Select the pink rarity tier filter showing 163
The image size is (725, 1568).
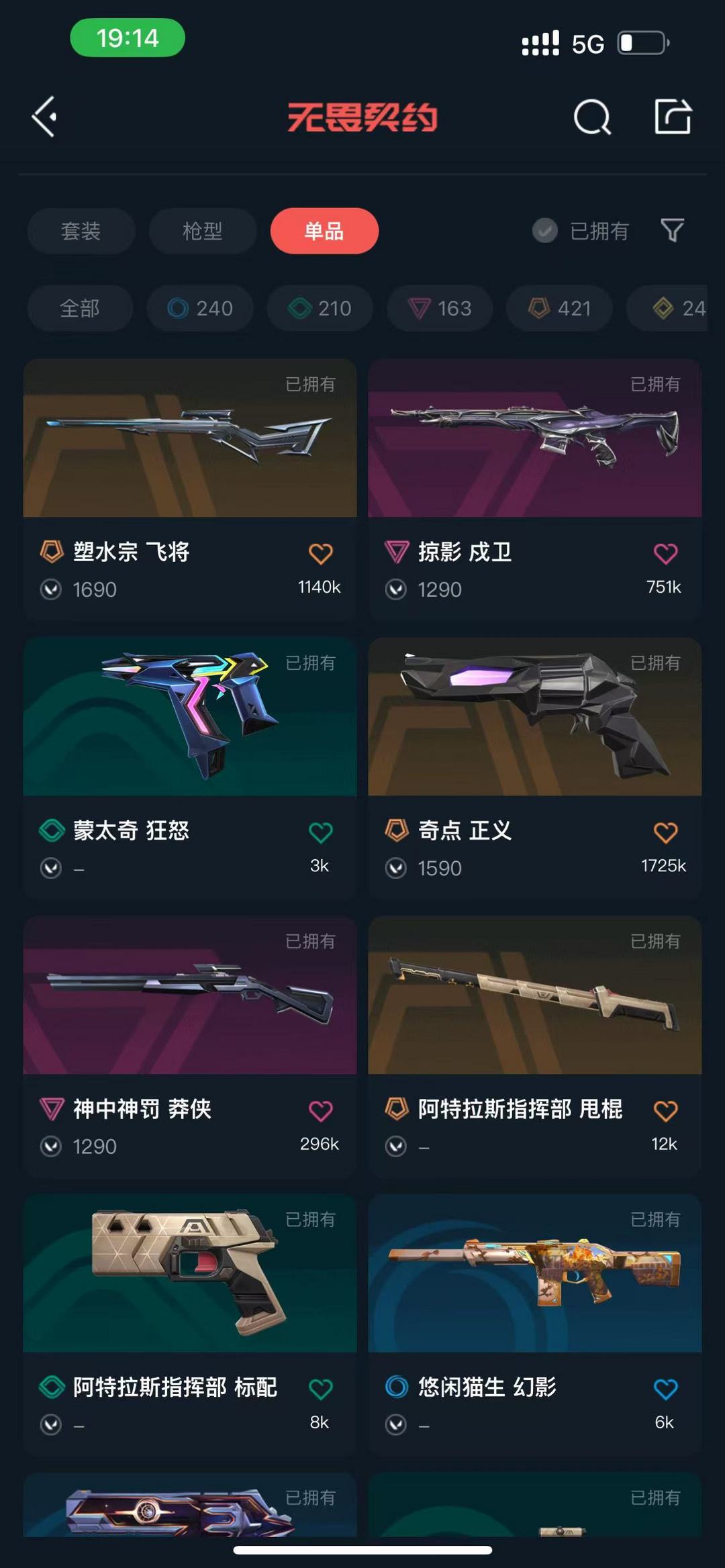coord(439,309)
